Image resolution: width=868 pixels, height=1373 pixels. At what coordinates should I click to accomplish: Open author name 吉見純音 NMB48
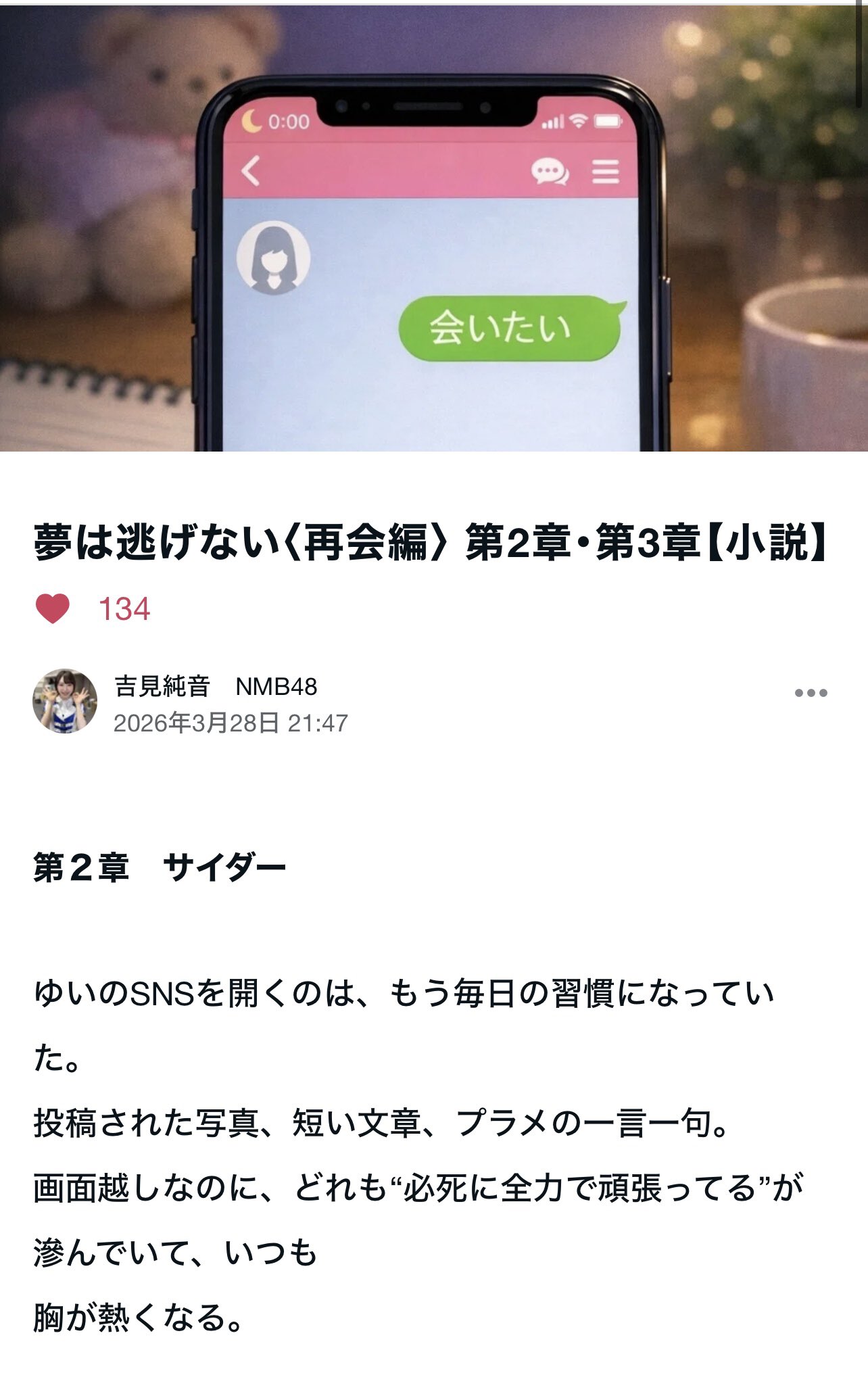pos(215,686)
